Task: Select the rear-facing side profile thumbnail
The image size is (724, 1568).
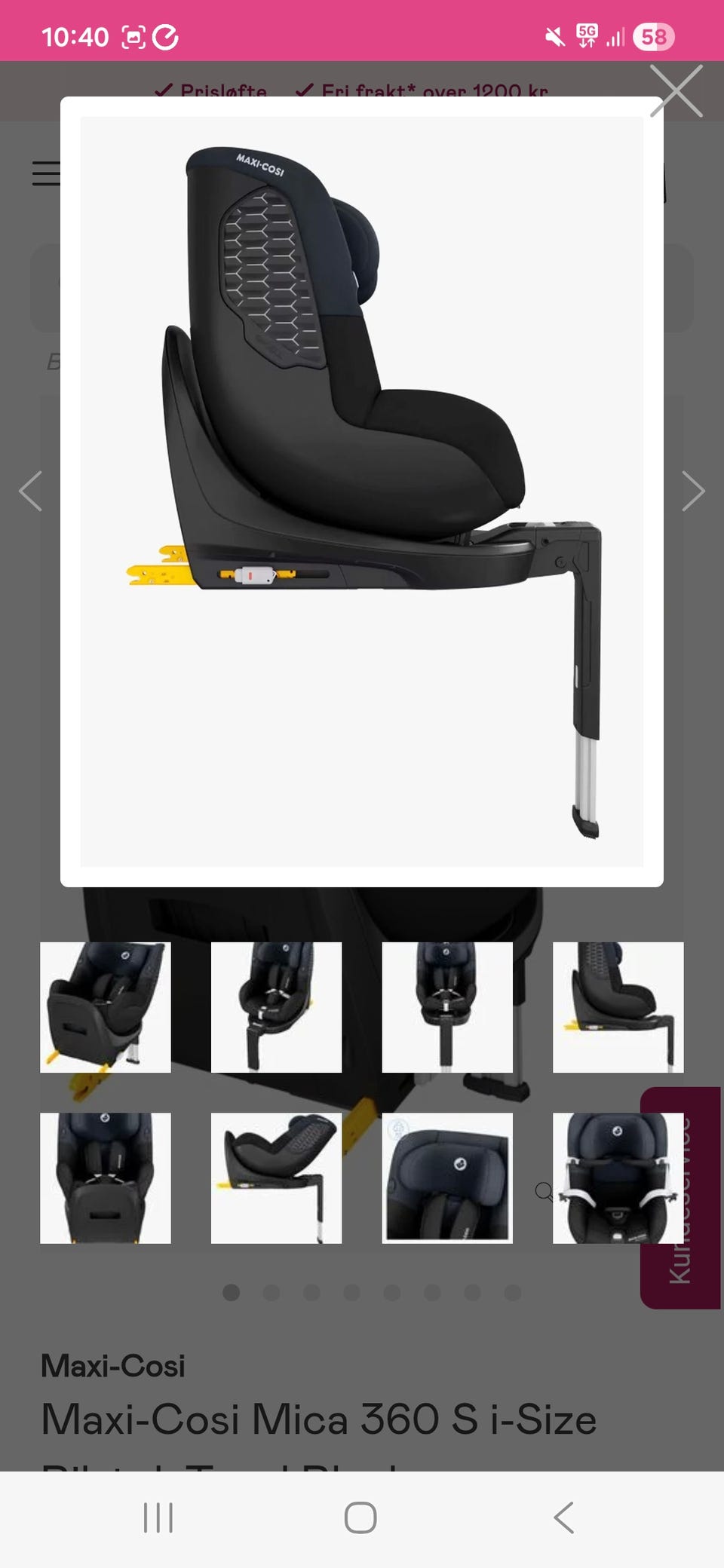Action: pos(618,1007)
